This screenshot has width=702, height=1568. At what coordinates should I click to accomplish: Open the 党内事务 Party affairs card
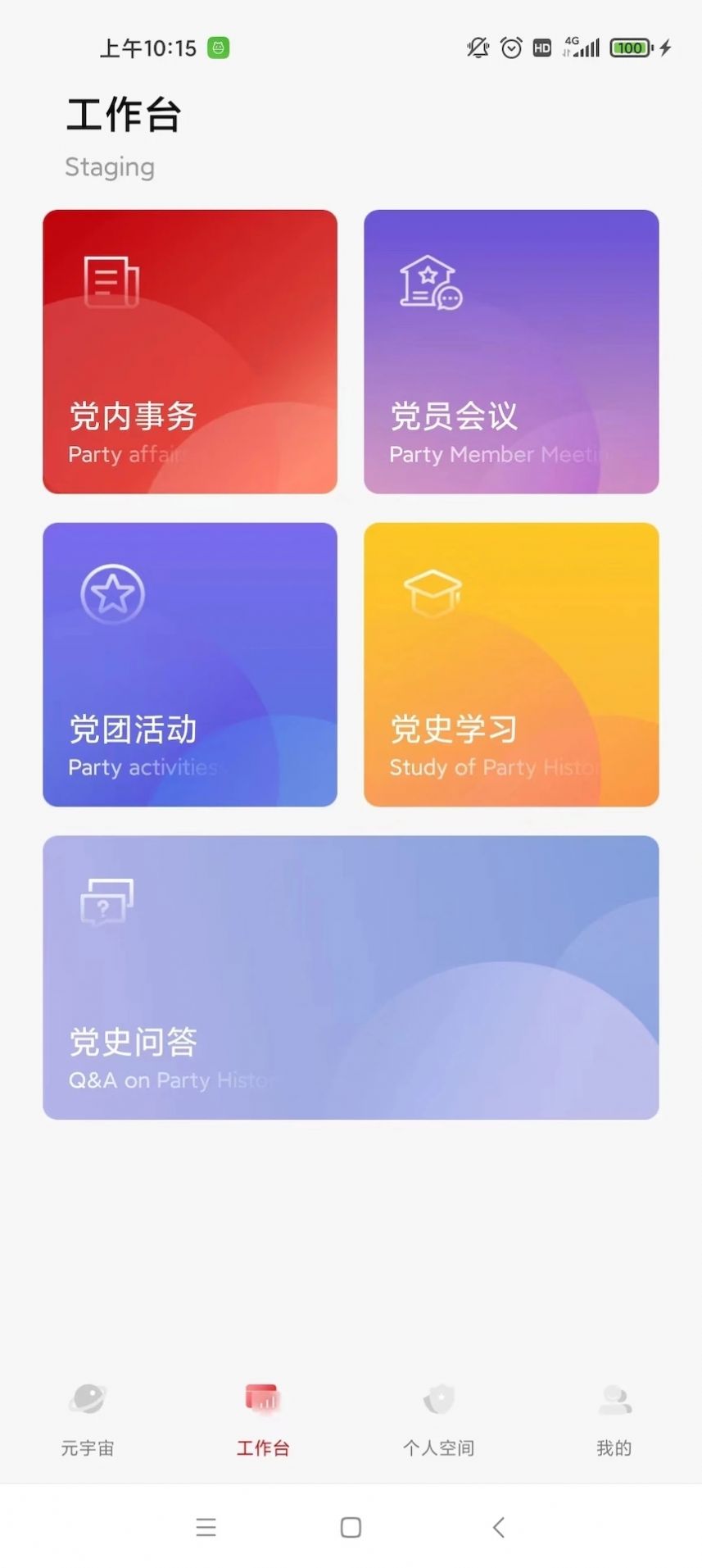click(190, 352)
